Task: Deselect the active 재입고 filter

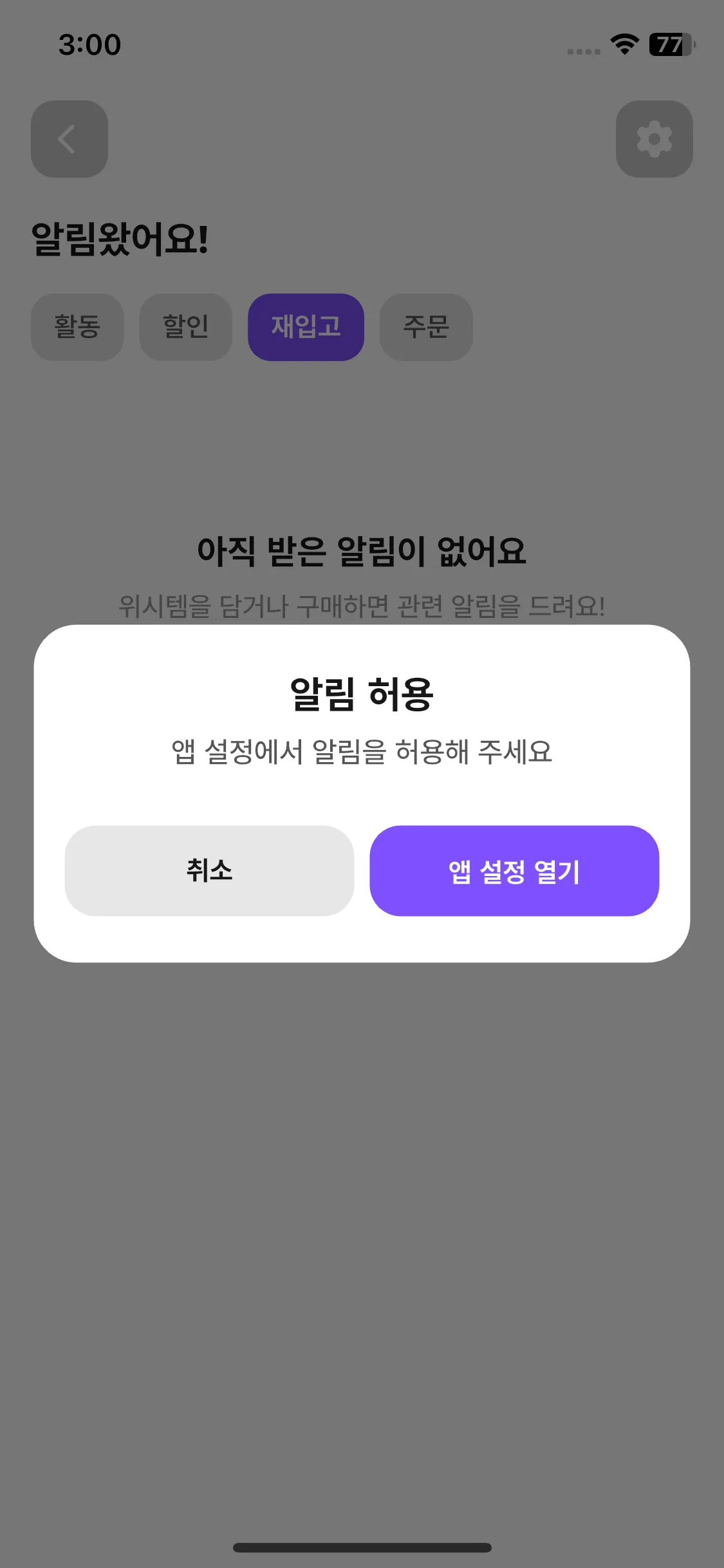Action: [x=306, y=327]
